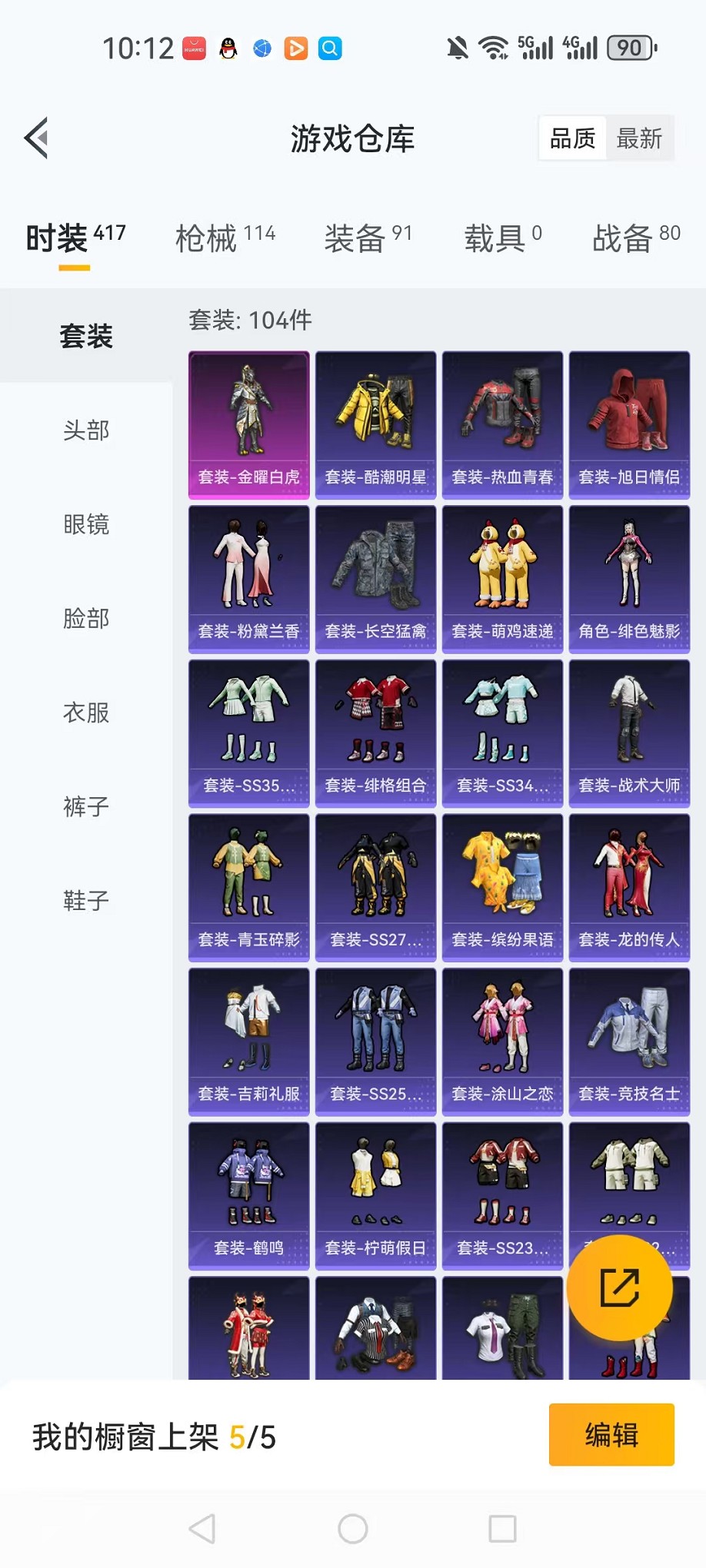Go back using the top-left arrow
This screenshot has height=1568, width=706.
point(36,138)
